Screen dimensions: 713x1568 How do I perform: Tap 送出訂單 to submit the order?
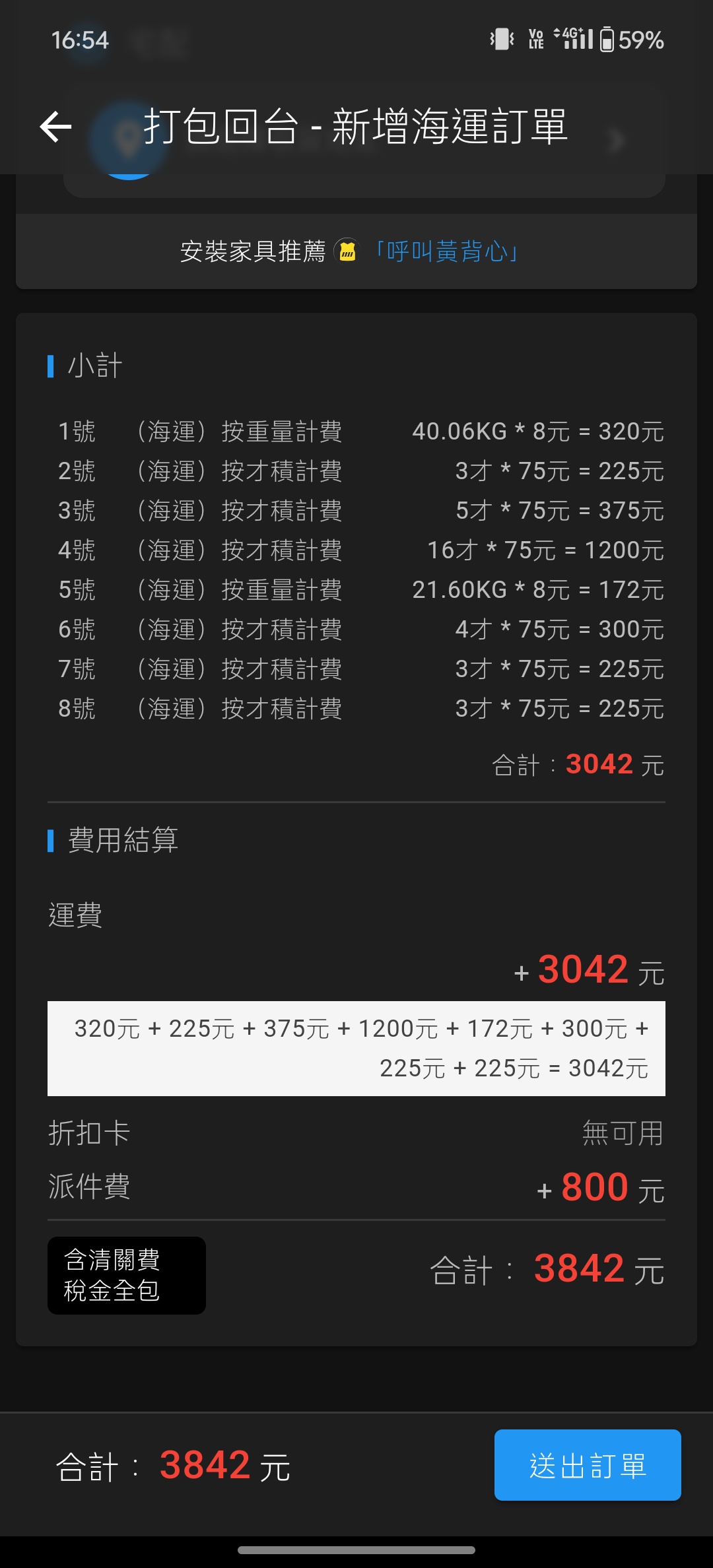pyautogui.click(x=587, y=1465)
